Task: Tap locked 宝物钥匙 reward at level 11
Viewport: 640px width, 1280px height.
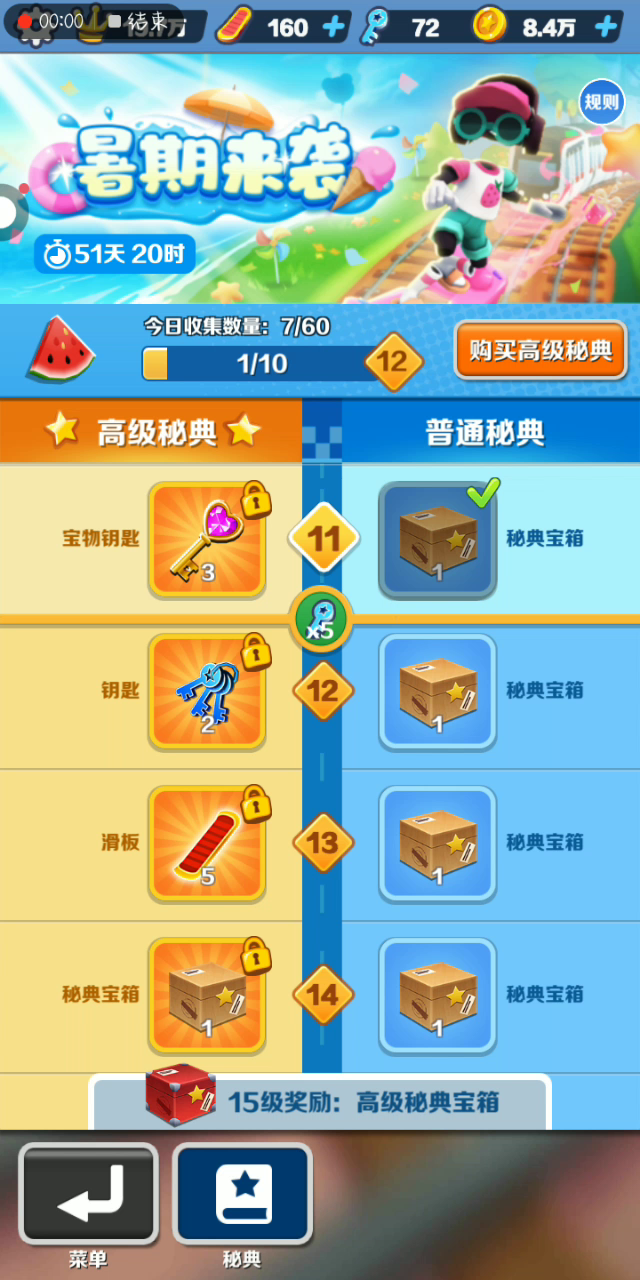Action: tap(207, 539)
